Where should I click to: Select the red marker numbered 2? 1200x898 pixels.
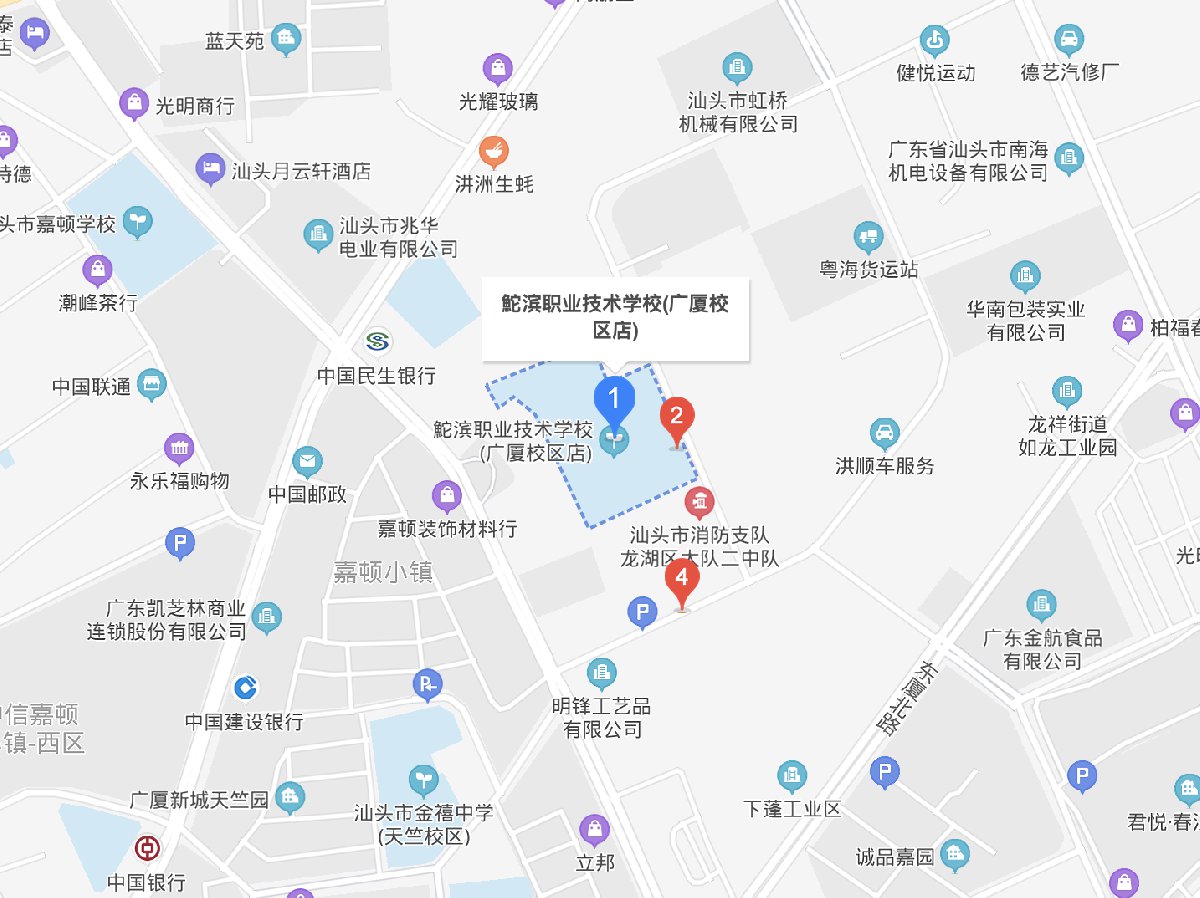677,420
